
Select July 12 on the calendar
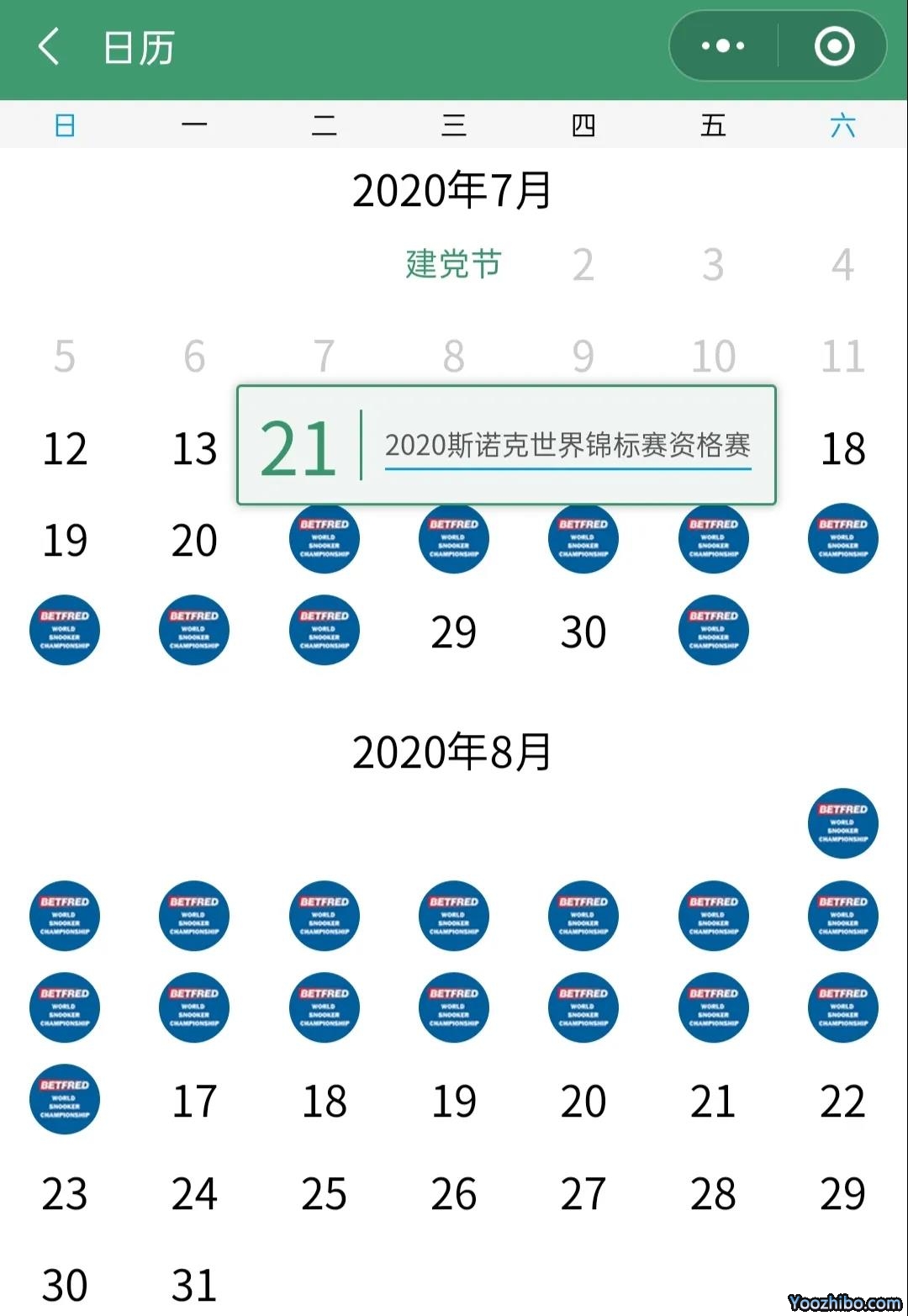pos(65,448)
